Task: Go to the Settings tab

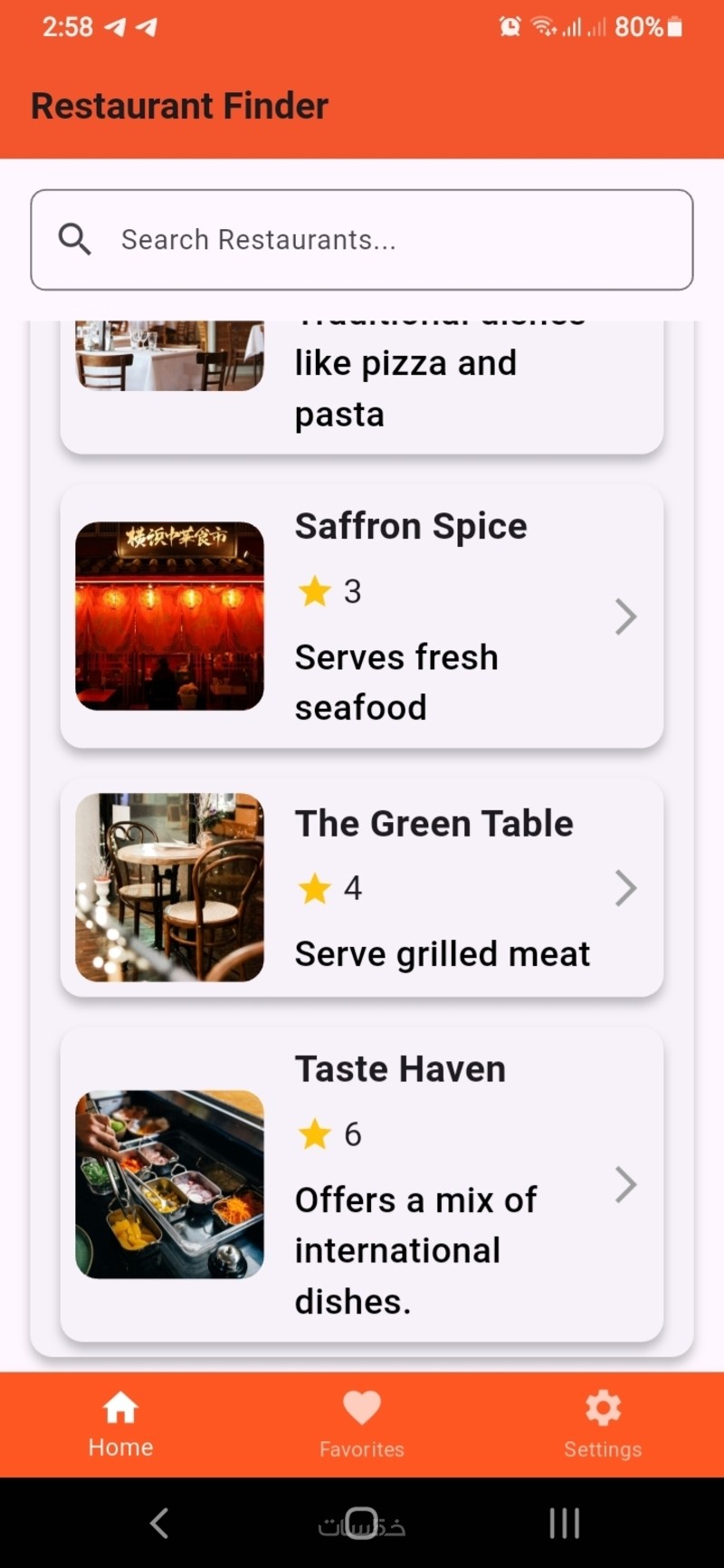Action: pos(603,1424)
